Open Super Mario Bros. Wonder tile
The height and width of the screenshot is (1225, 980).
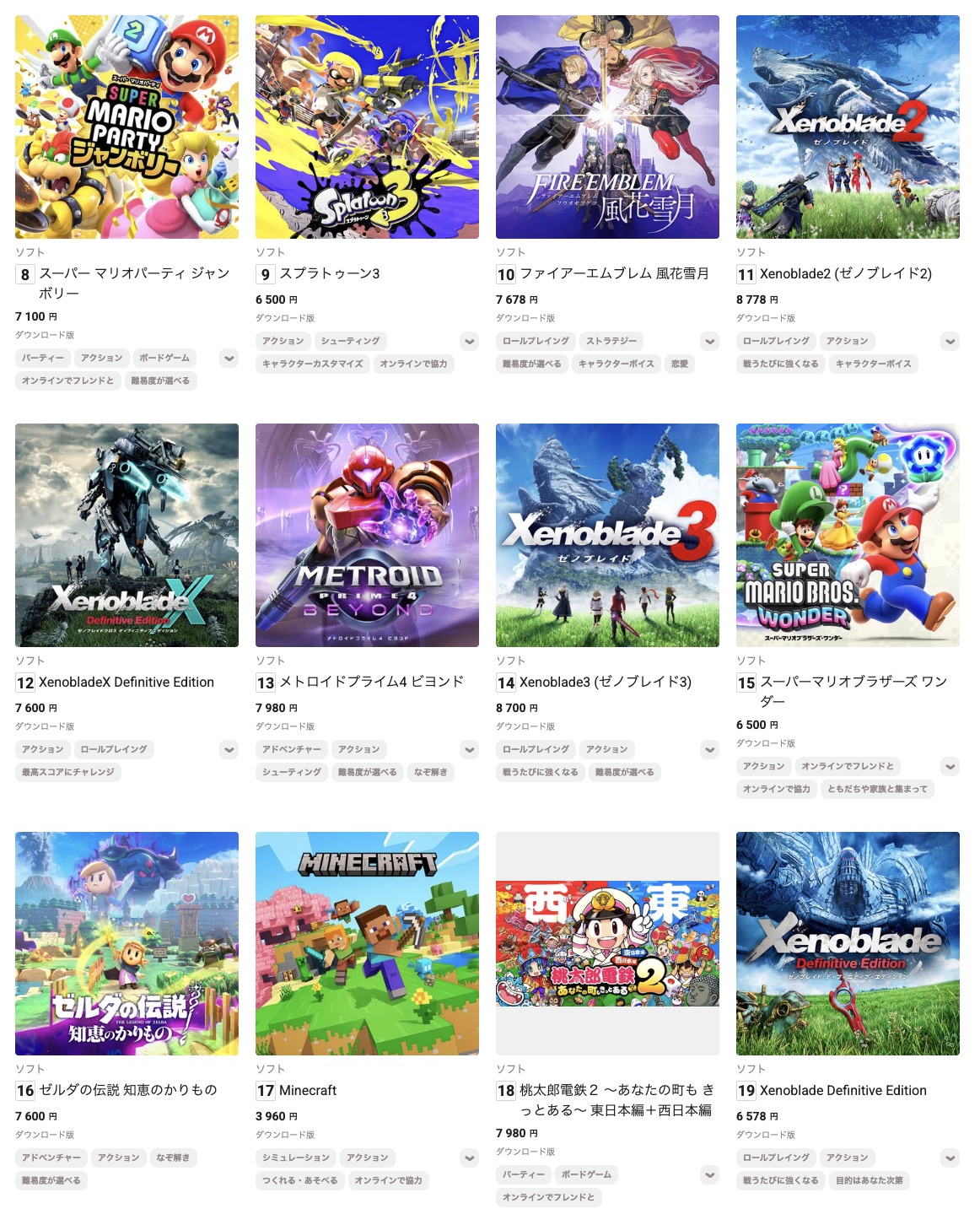(x=848, y=535)
